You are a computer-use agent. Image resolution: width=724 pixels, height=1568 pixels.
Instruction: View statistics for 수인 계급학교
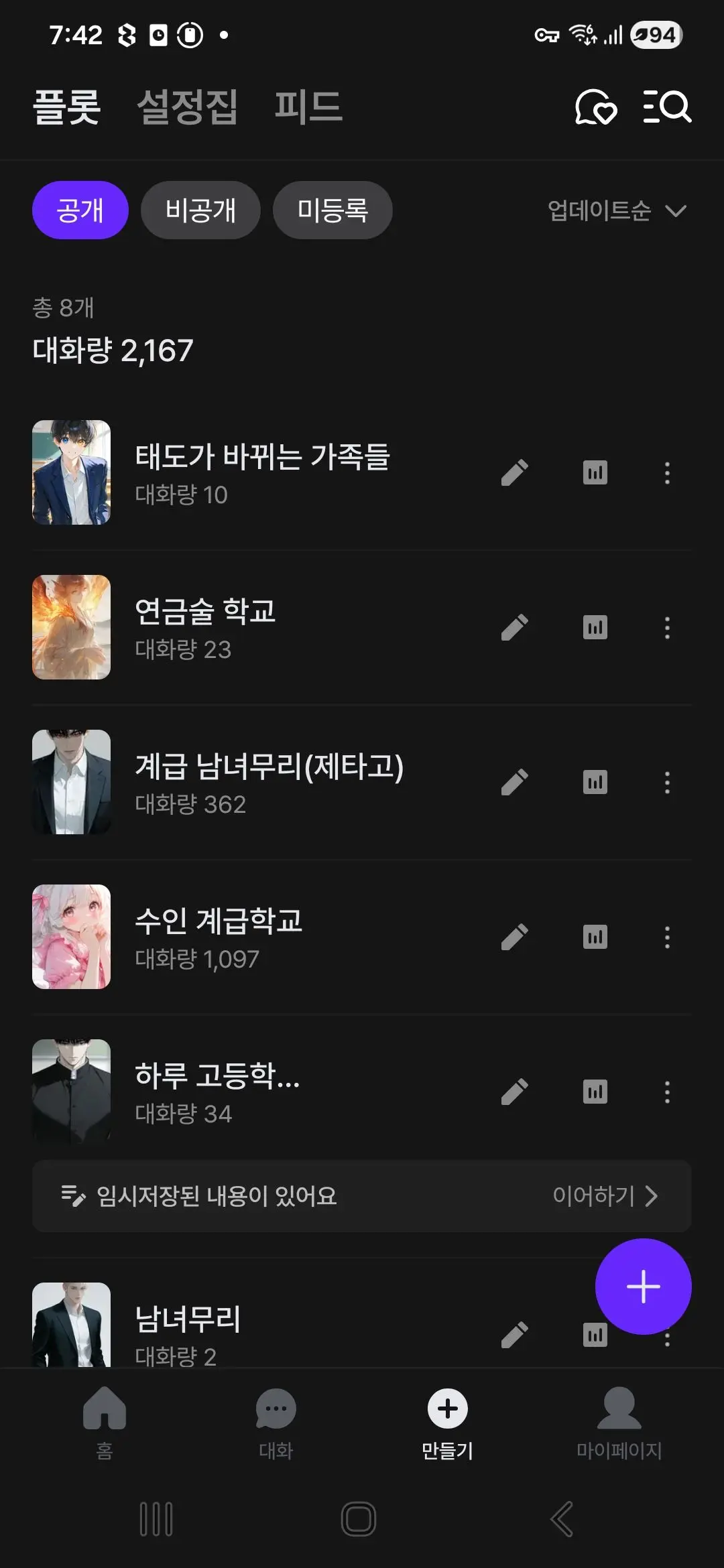[595, 937]
